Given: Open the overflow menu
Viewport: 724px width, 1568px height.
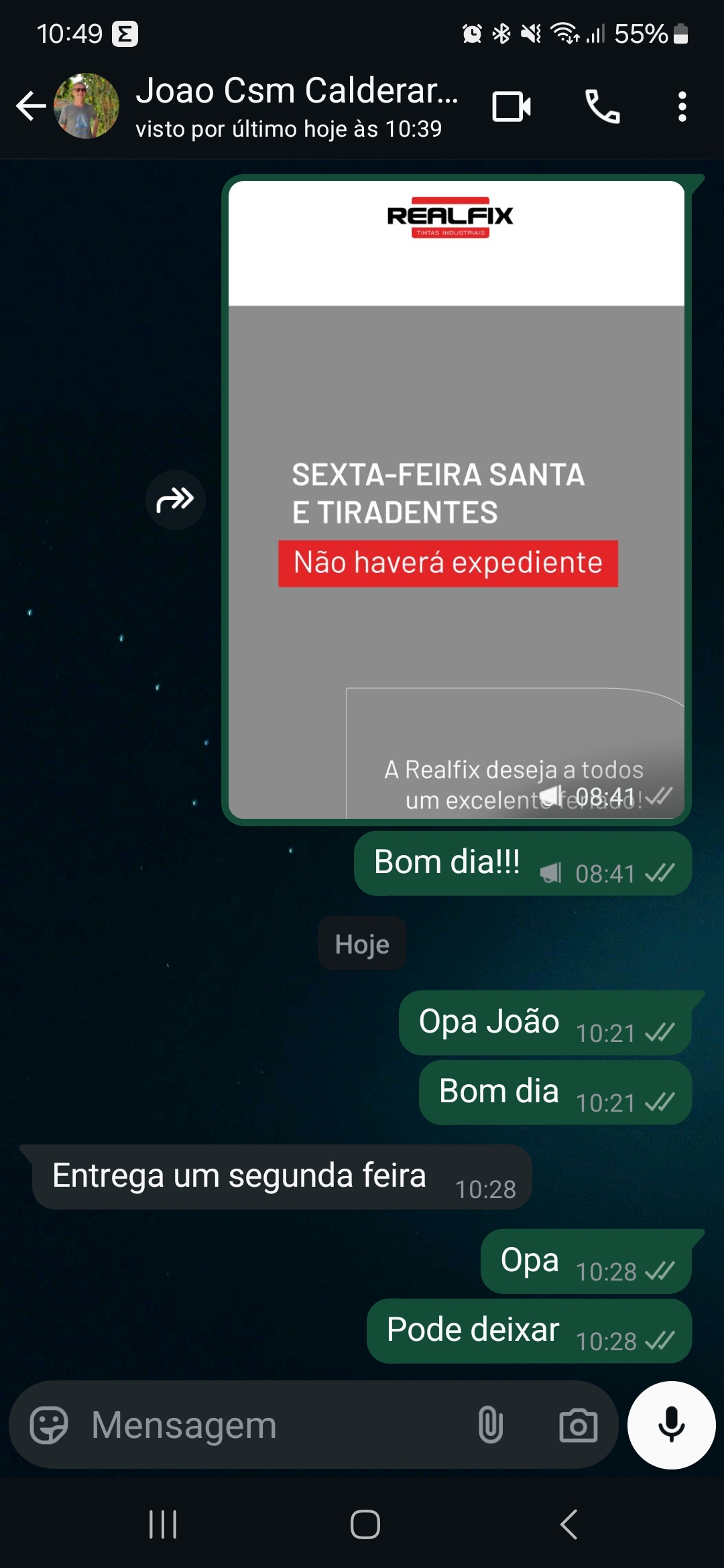Looking at the screenshot, I should point(682,106).
